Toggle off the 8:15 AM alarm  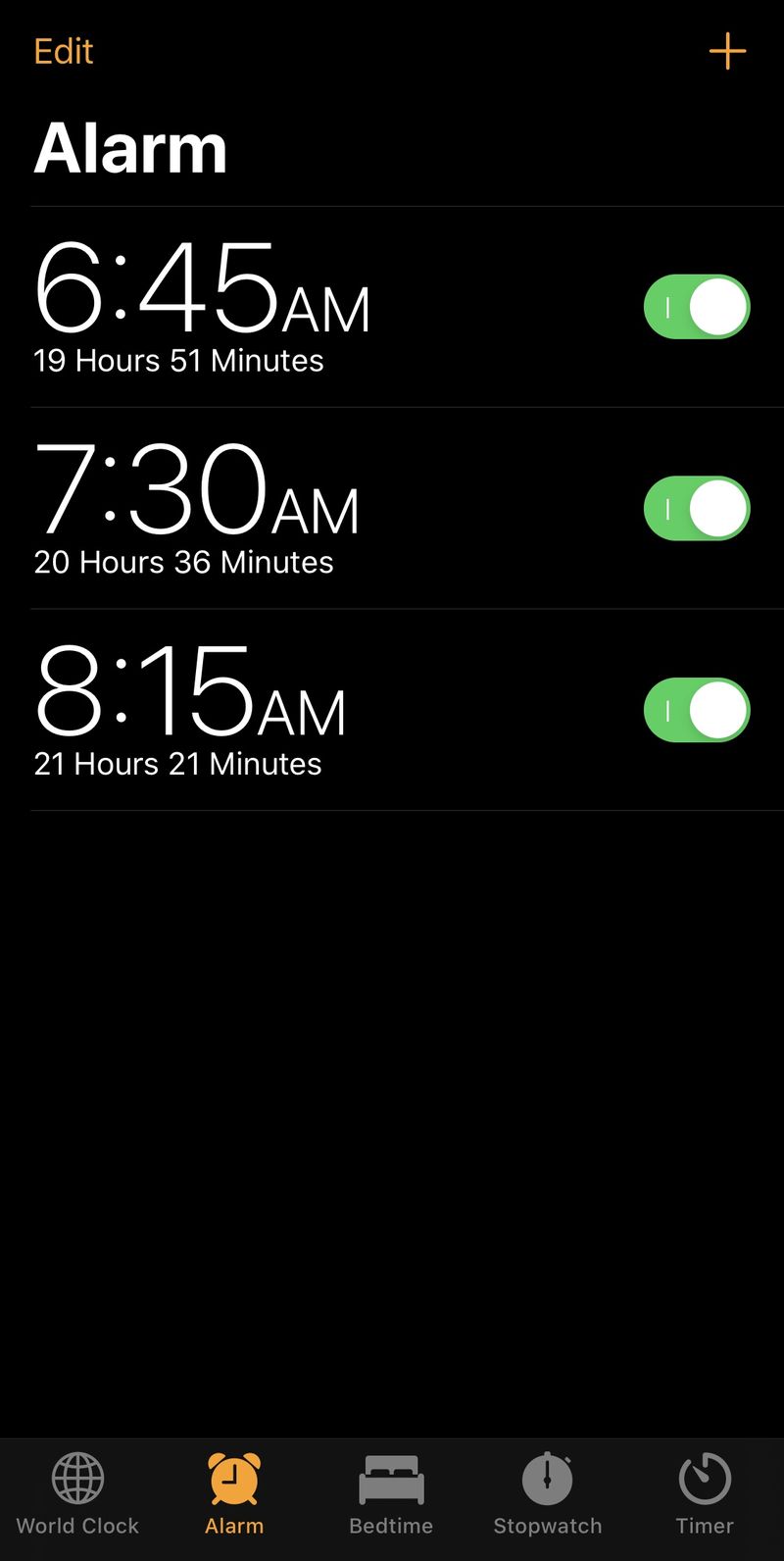coord(697,710)
